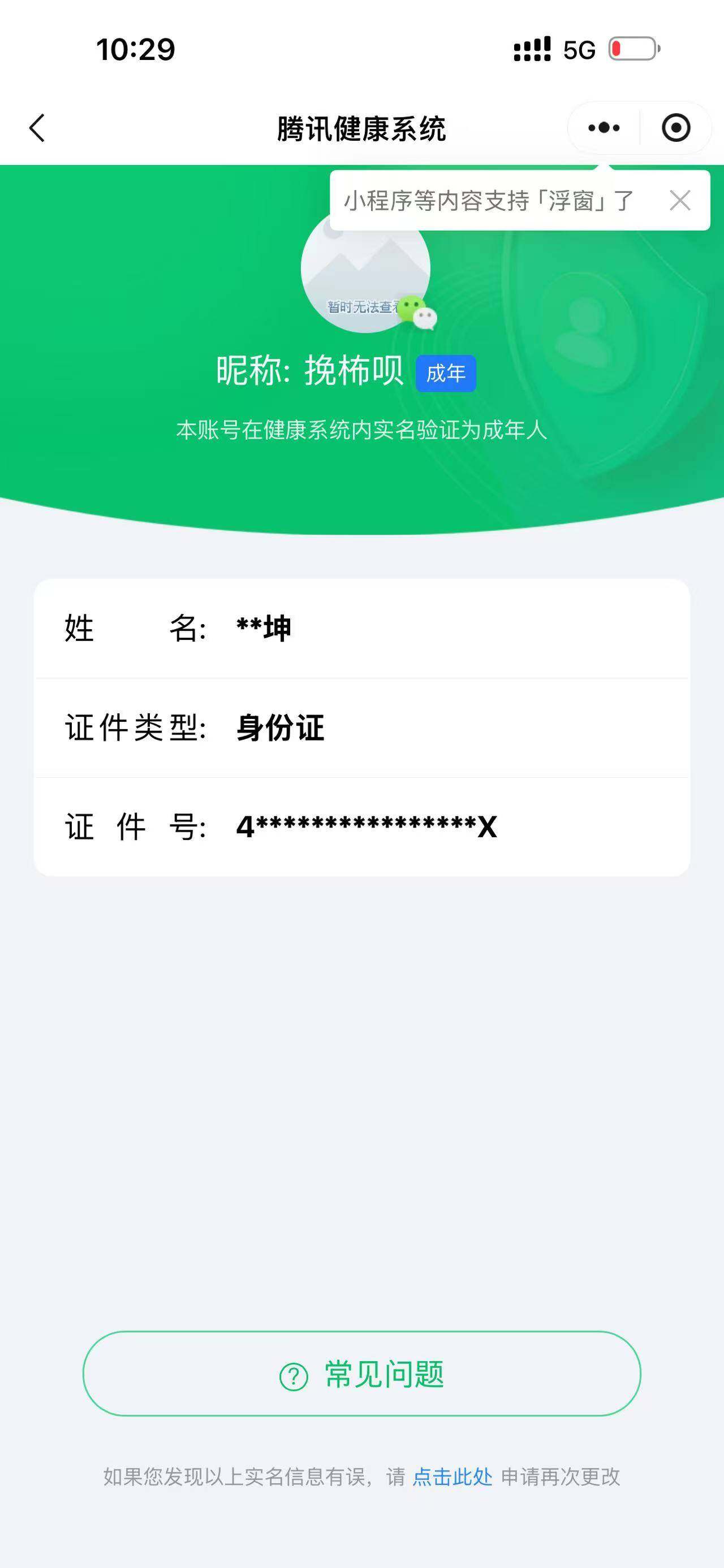
Task: Open the 「浮窗」 floating window notice banner
Action: pos(487,200)
